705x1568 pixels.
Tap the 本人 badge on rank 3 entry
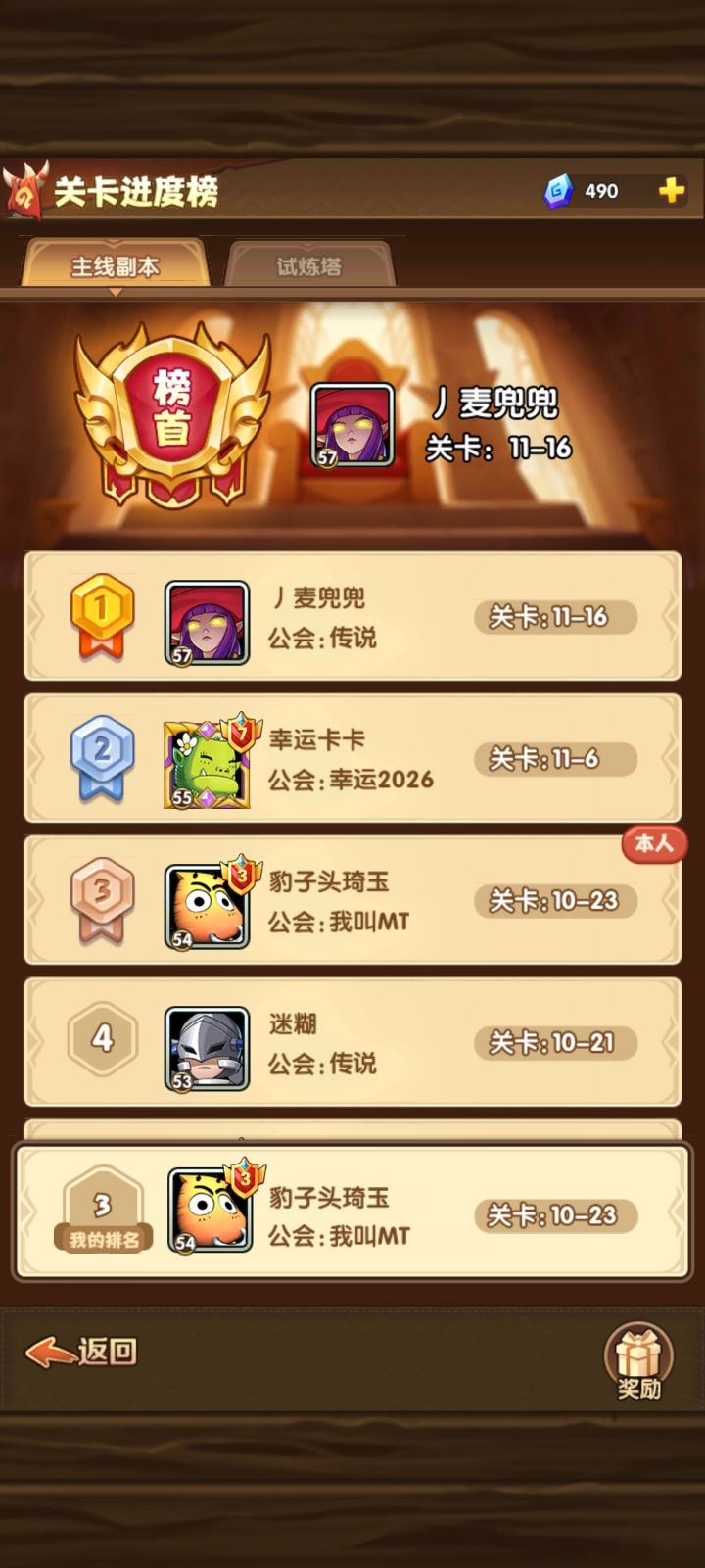tap(654, 844)
